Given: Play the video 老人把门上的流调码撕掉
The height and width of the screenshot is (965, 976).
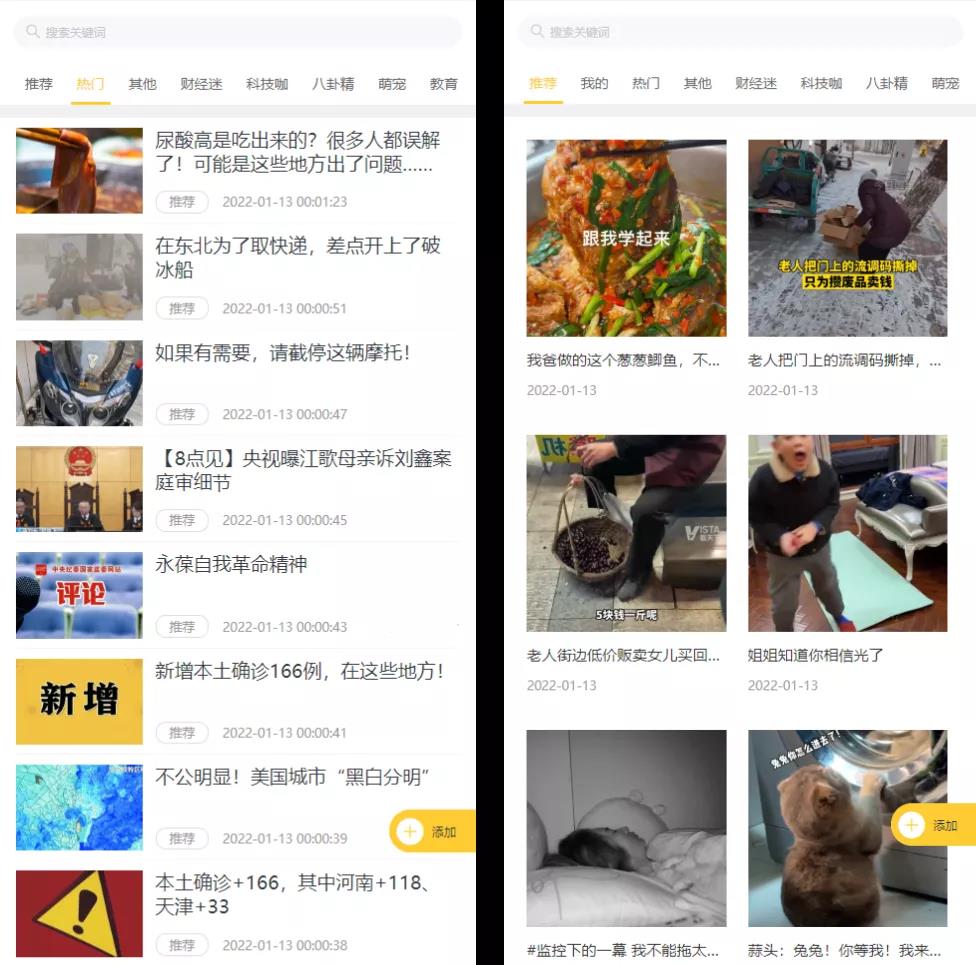Looking at the screenshot, I should point(847,238).
